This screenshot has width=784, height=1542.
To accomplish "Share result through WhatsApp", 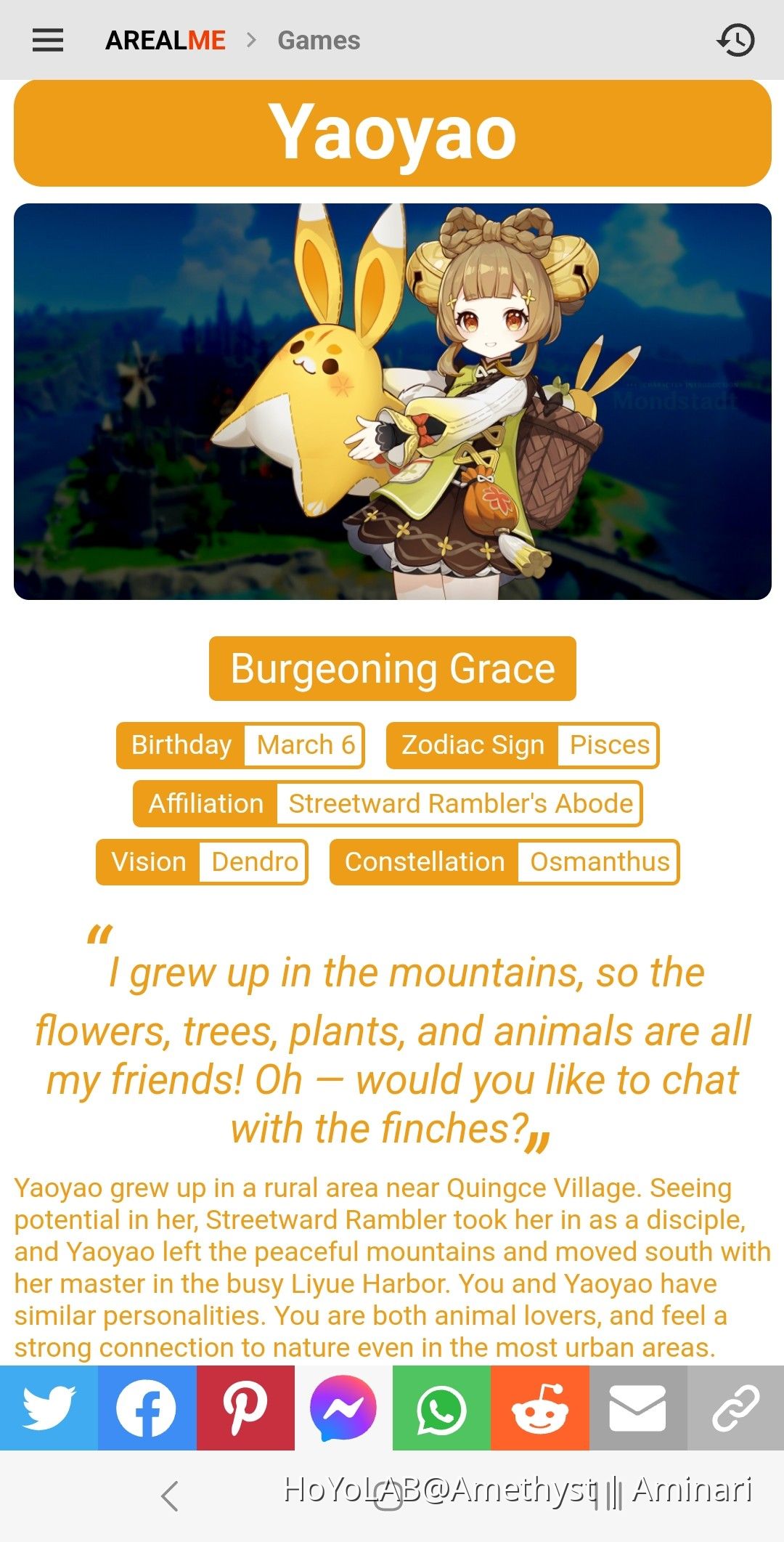I will tap(441, 1408).
